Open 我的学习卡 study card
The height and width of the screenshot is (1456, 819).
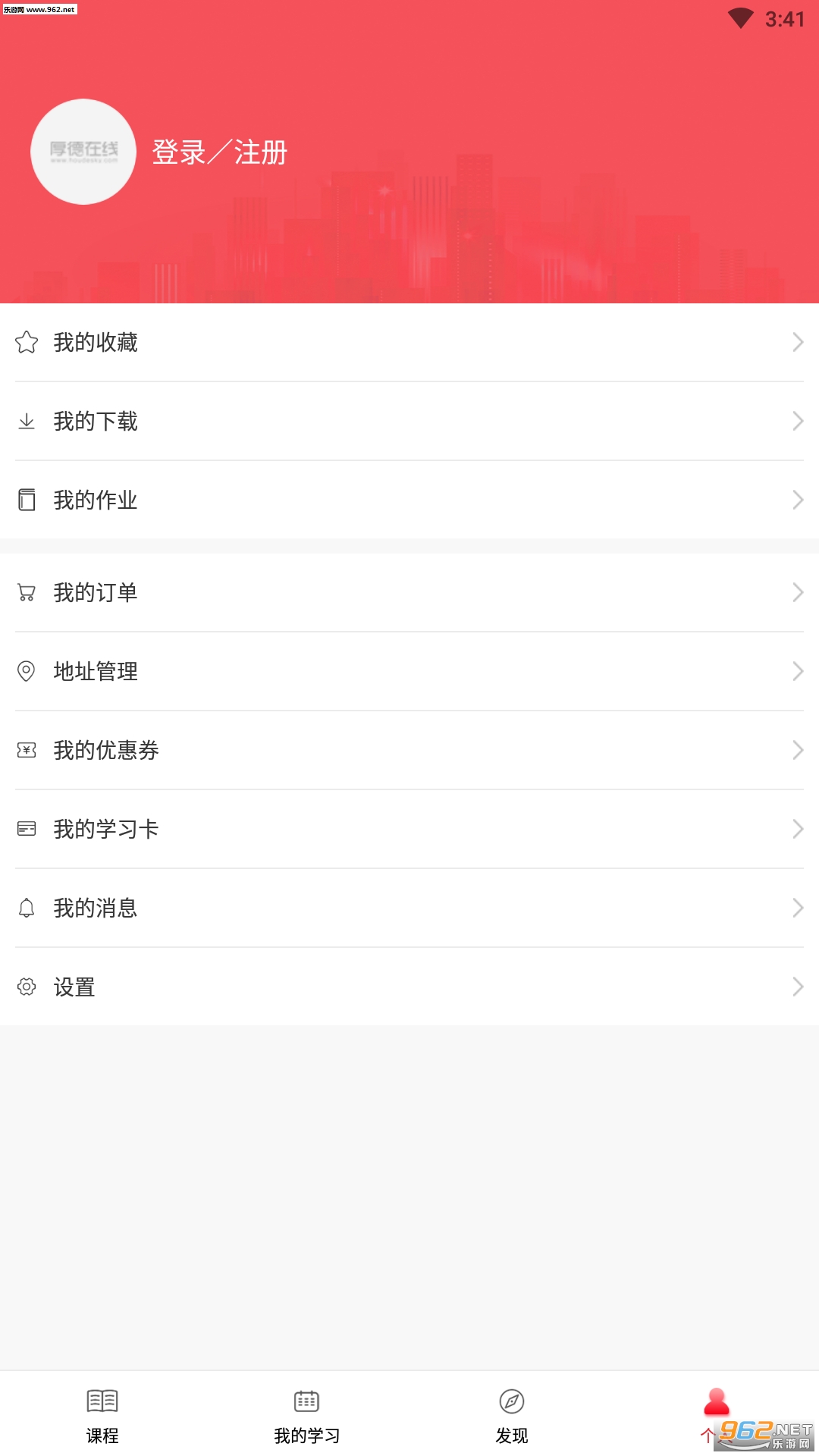click(x=409, y=830)
